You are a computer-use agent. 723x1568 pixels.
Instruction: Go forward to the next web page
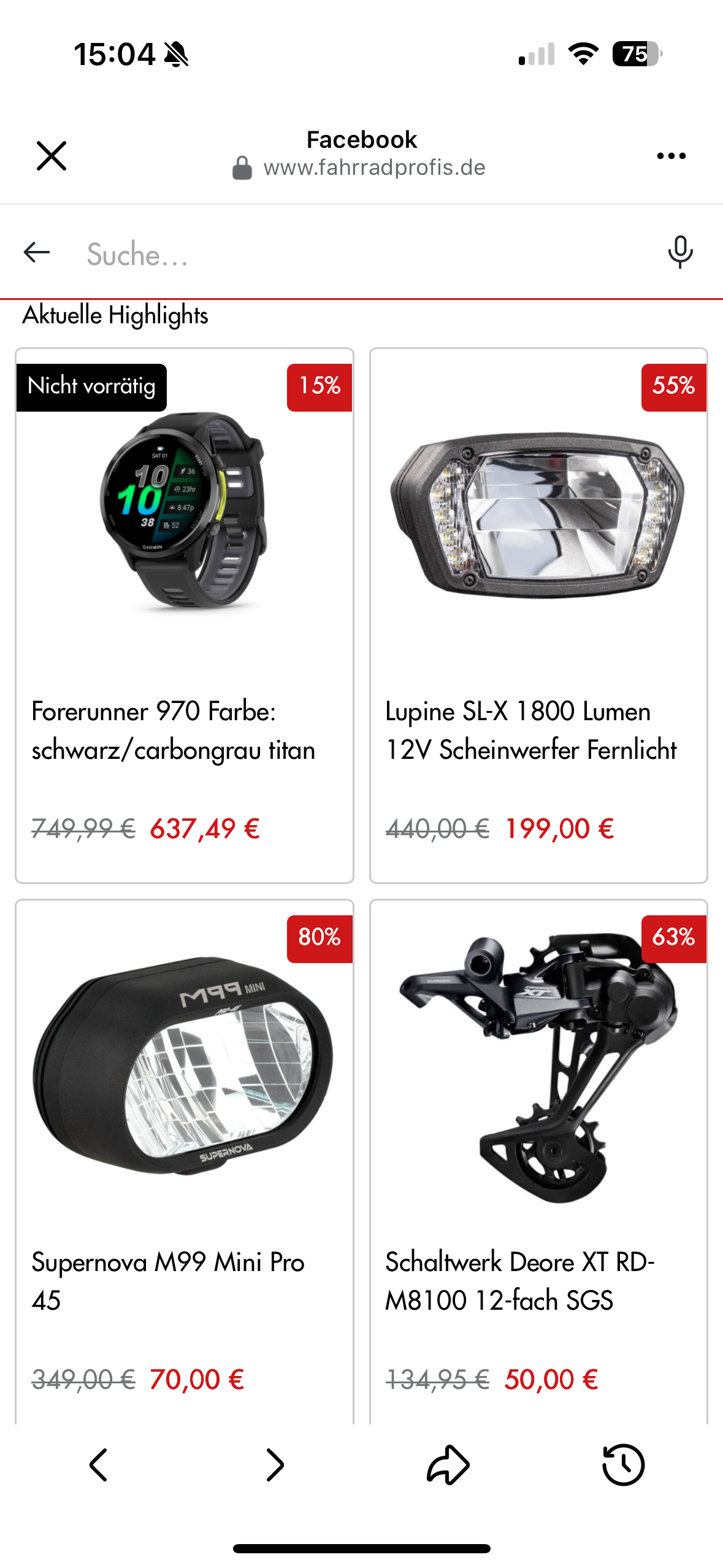pos(275,1465)
